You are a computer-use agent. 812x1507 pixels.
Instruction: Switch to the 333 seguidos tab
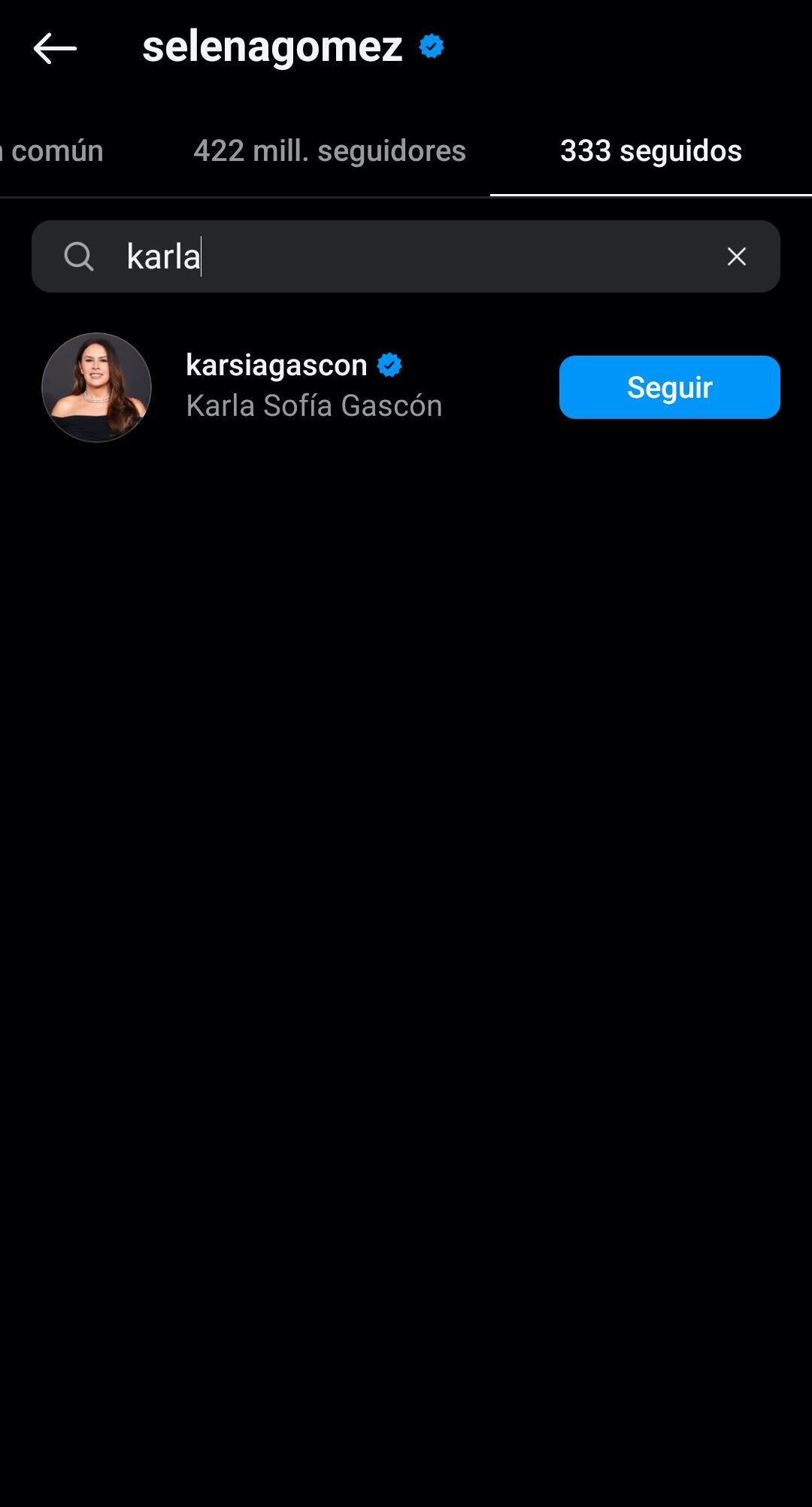[x=651, y=150]
